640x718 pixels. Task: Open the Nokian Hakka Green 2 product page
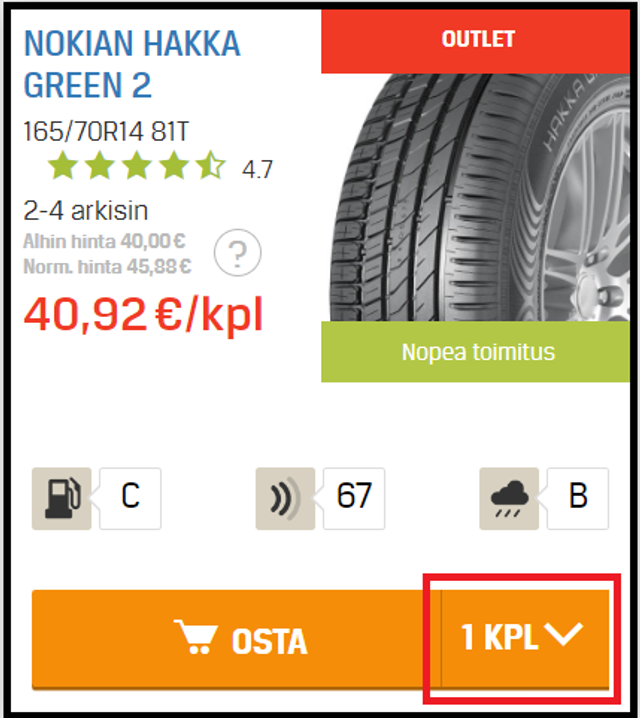point(131,64)
